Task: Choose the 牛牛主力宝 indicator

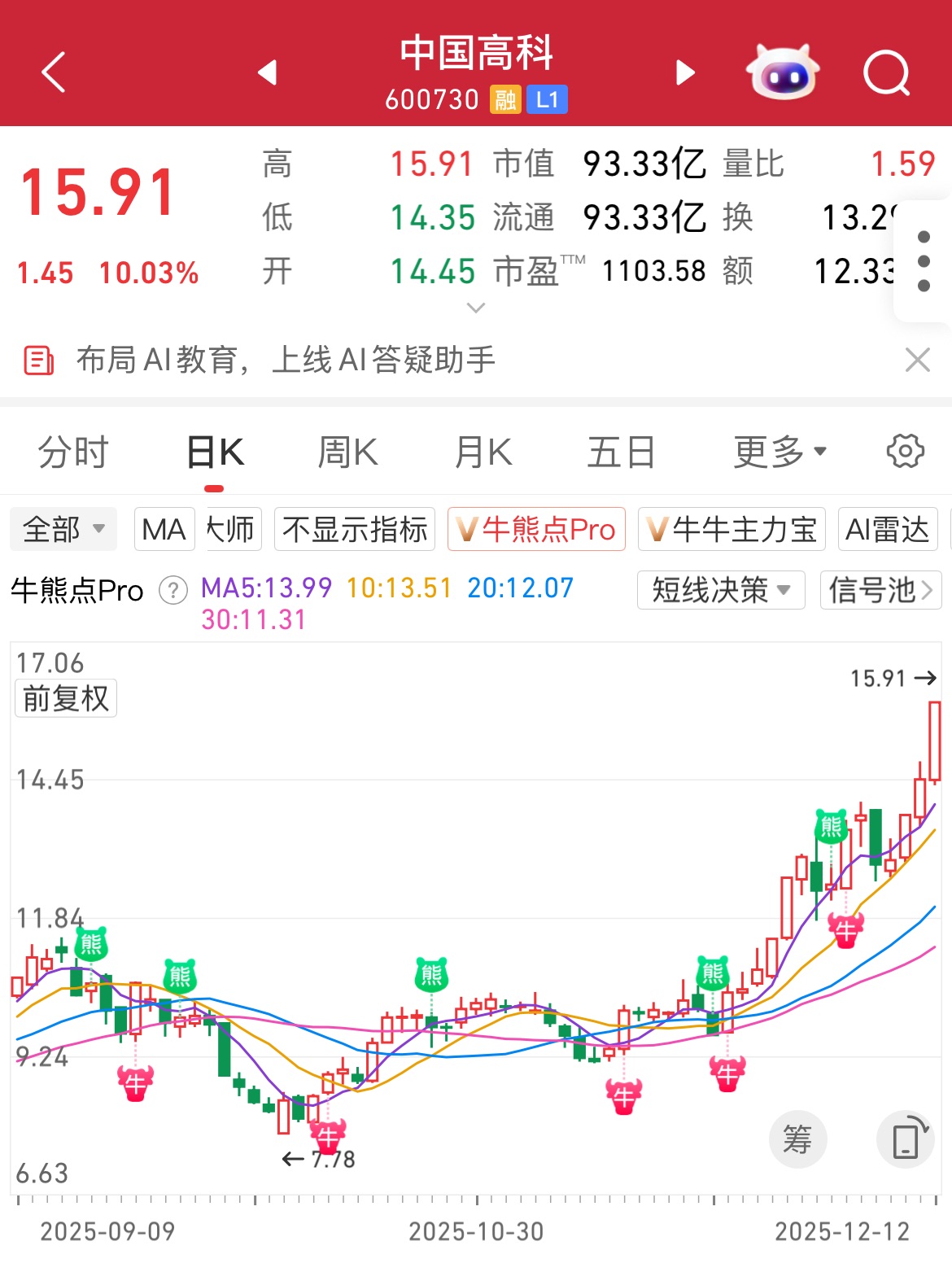Action: pos(731,530)
